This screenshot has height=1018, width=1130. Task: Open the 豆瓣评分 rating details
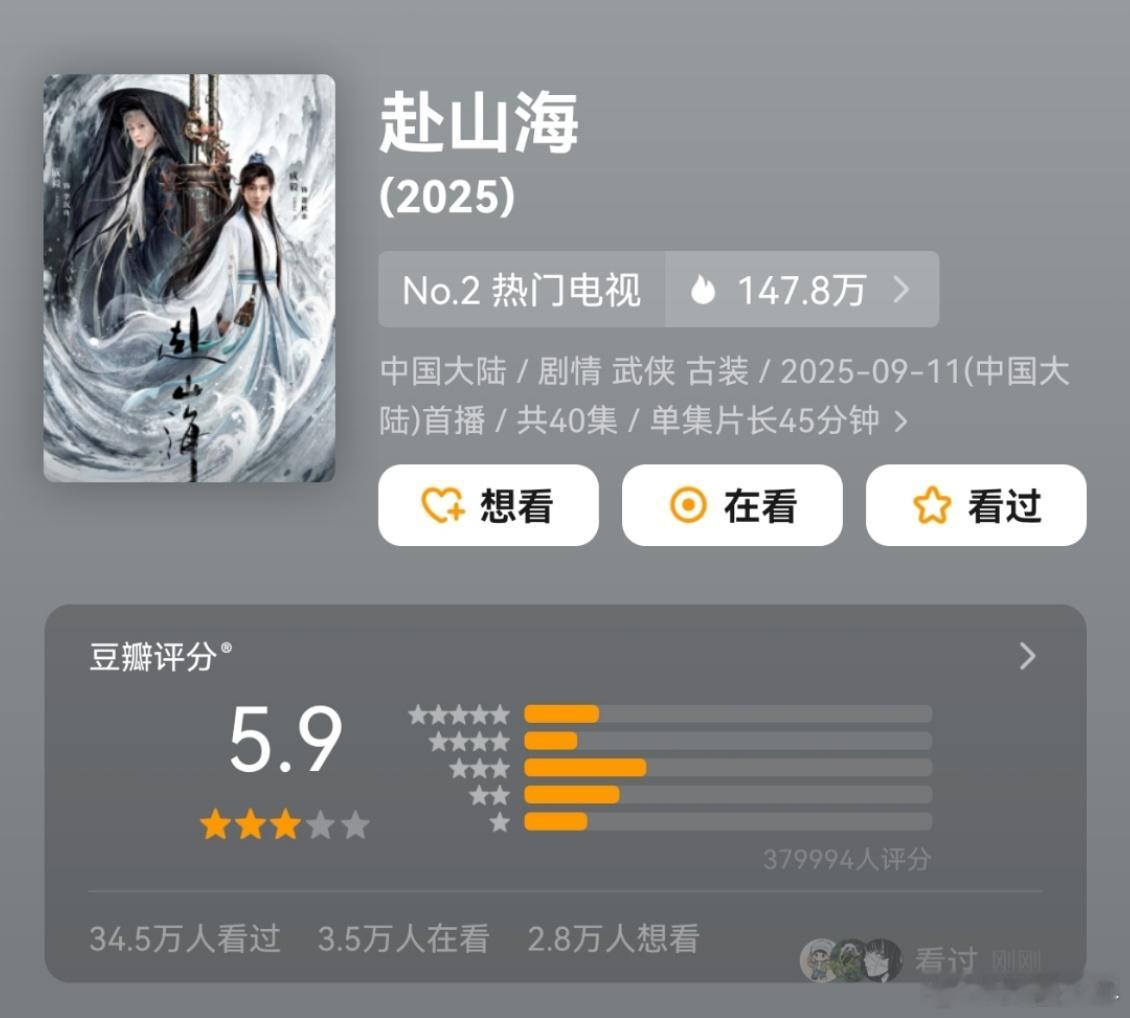pyautogui.click(x=1027, y=657)
